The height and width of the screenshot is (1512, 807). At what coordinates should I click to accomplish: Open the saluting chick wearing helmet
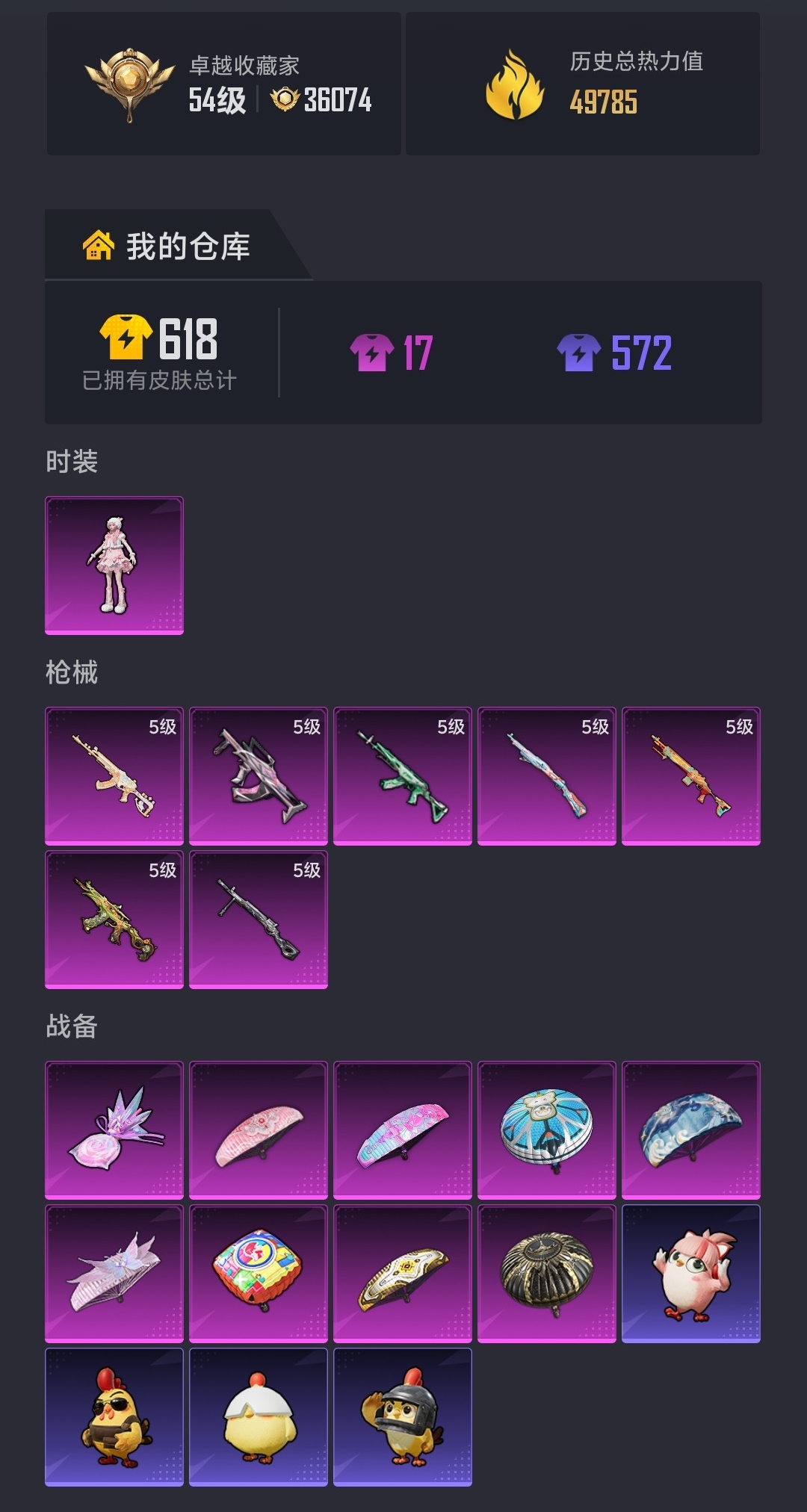click(x=402, y=1416)
